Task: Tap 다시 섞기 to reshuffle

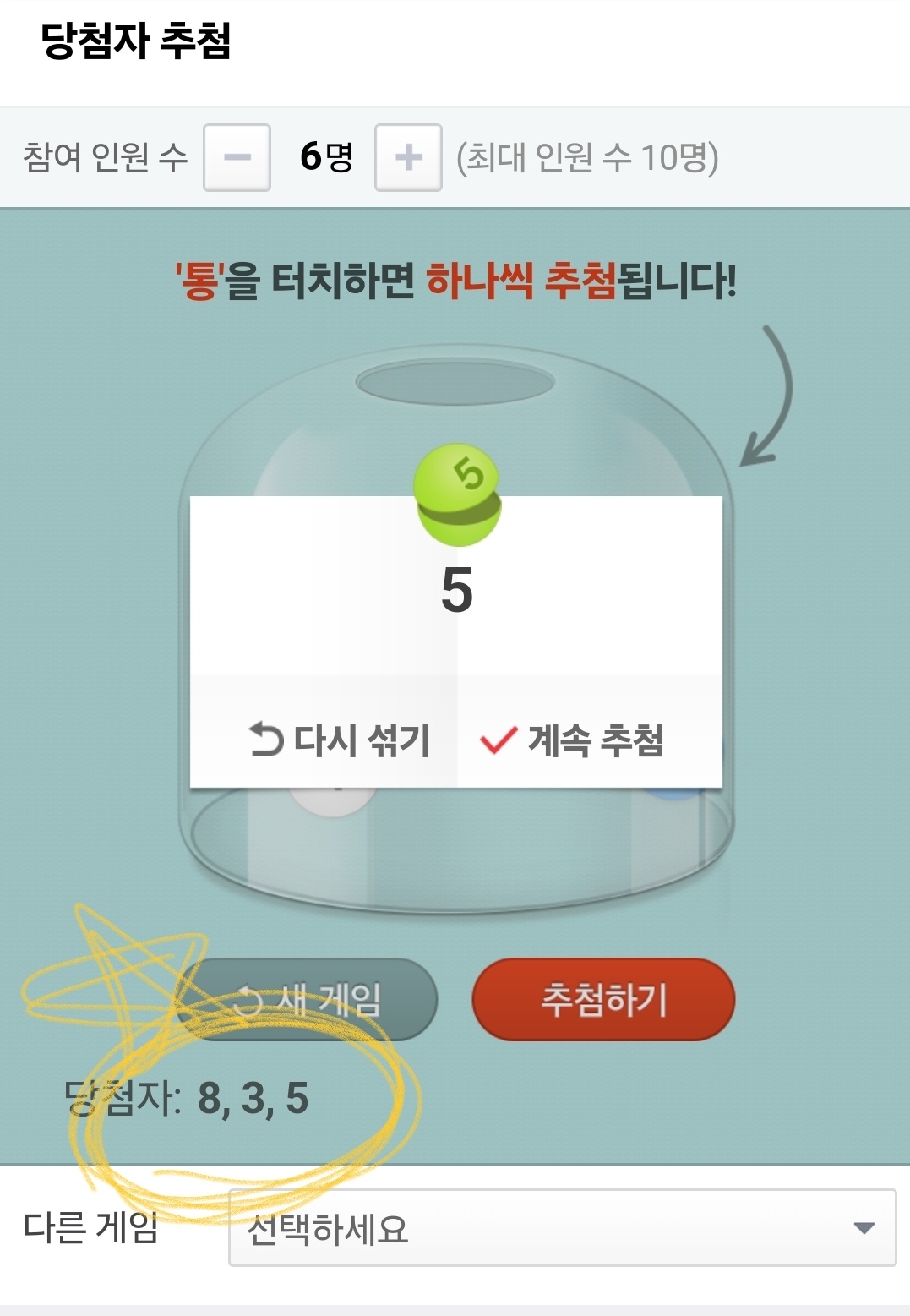Action: pos(340,740)
